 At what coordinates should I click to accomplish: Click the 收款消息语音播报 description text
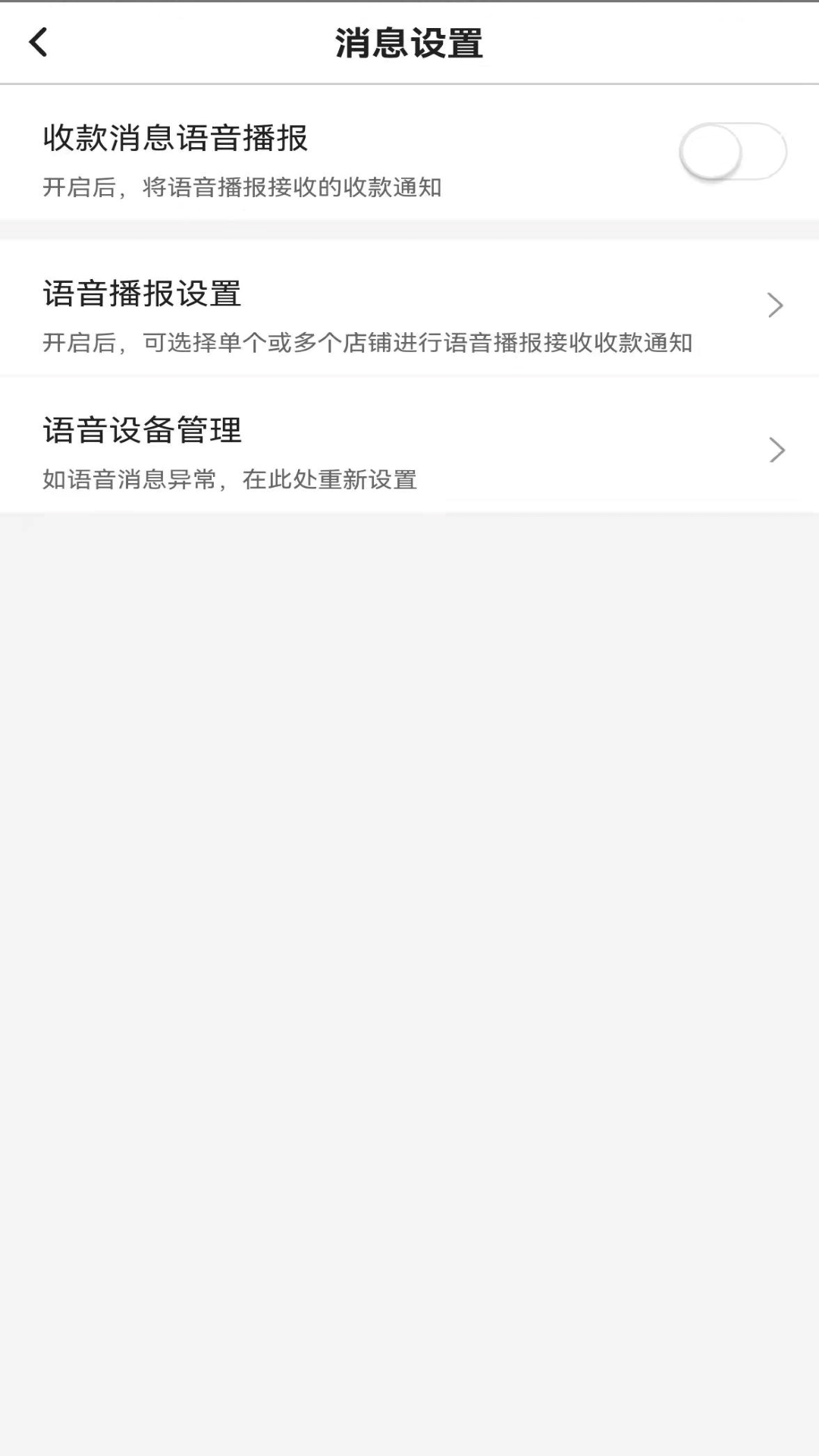point(244,185)
